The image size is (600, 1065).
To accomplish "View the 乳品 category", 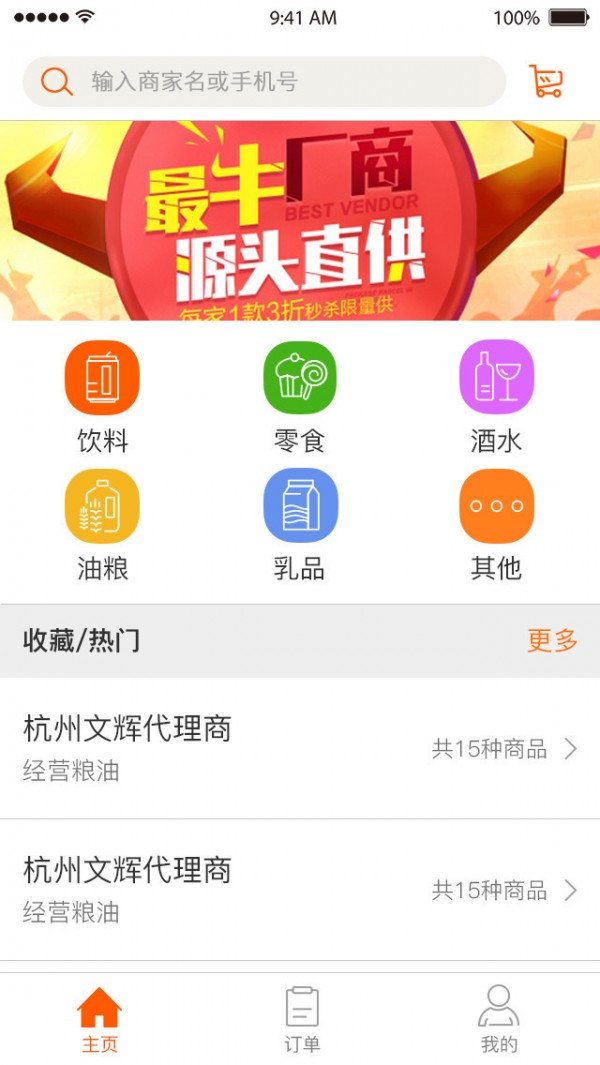I will (300, 525).
